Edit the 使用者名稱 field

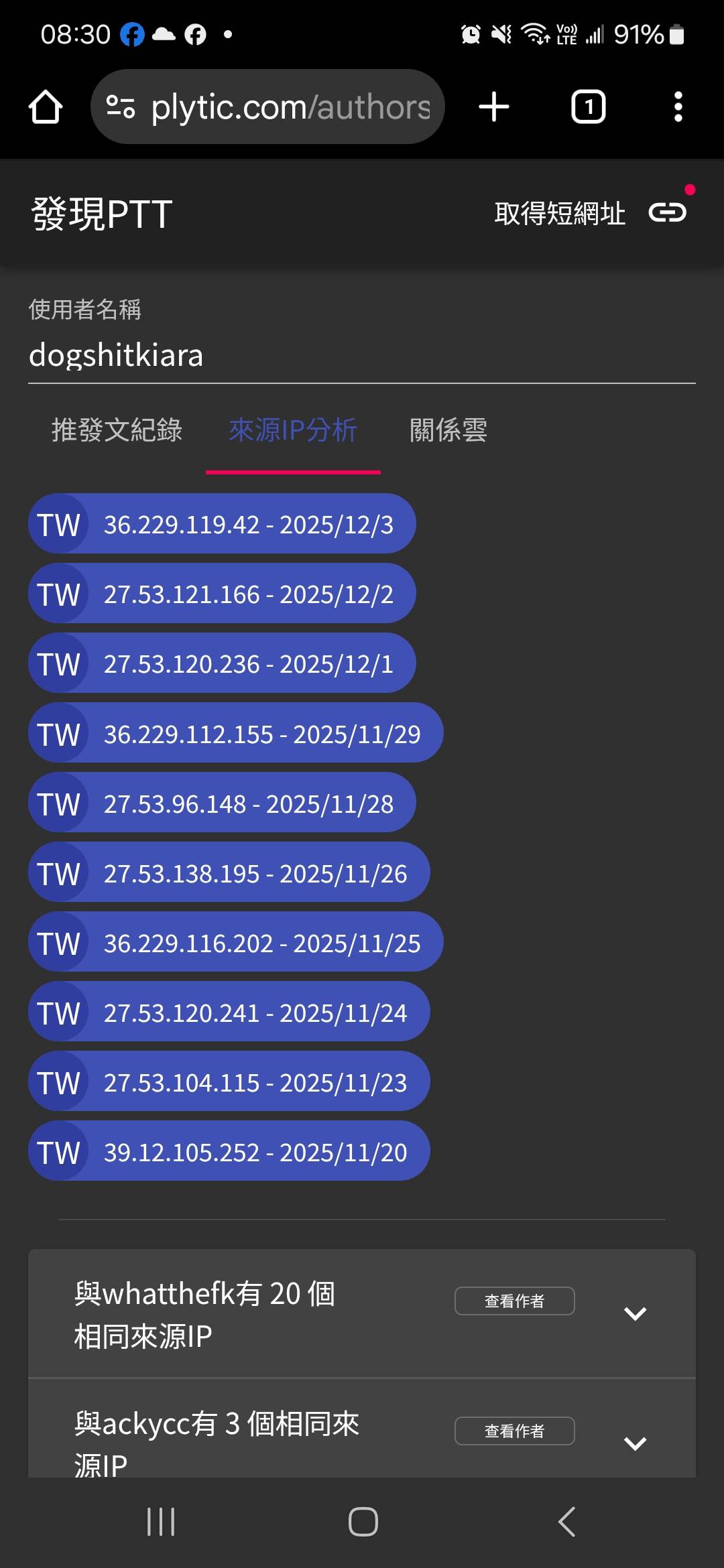[x=361, y=355]
